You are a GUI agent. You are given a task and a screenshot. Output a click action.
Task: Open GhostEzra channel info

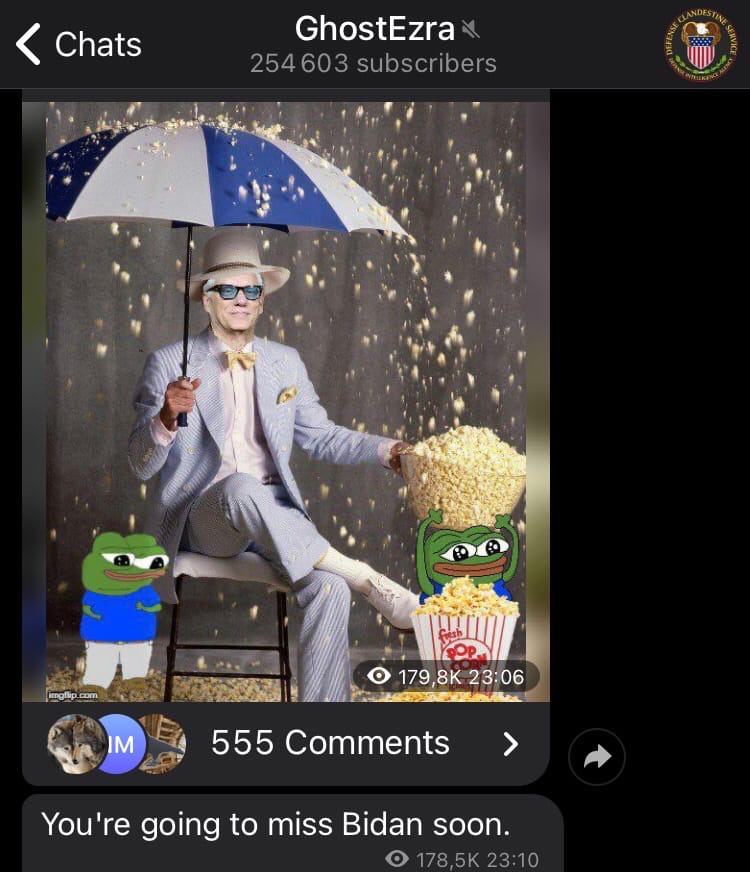(373, 44)
